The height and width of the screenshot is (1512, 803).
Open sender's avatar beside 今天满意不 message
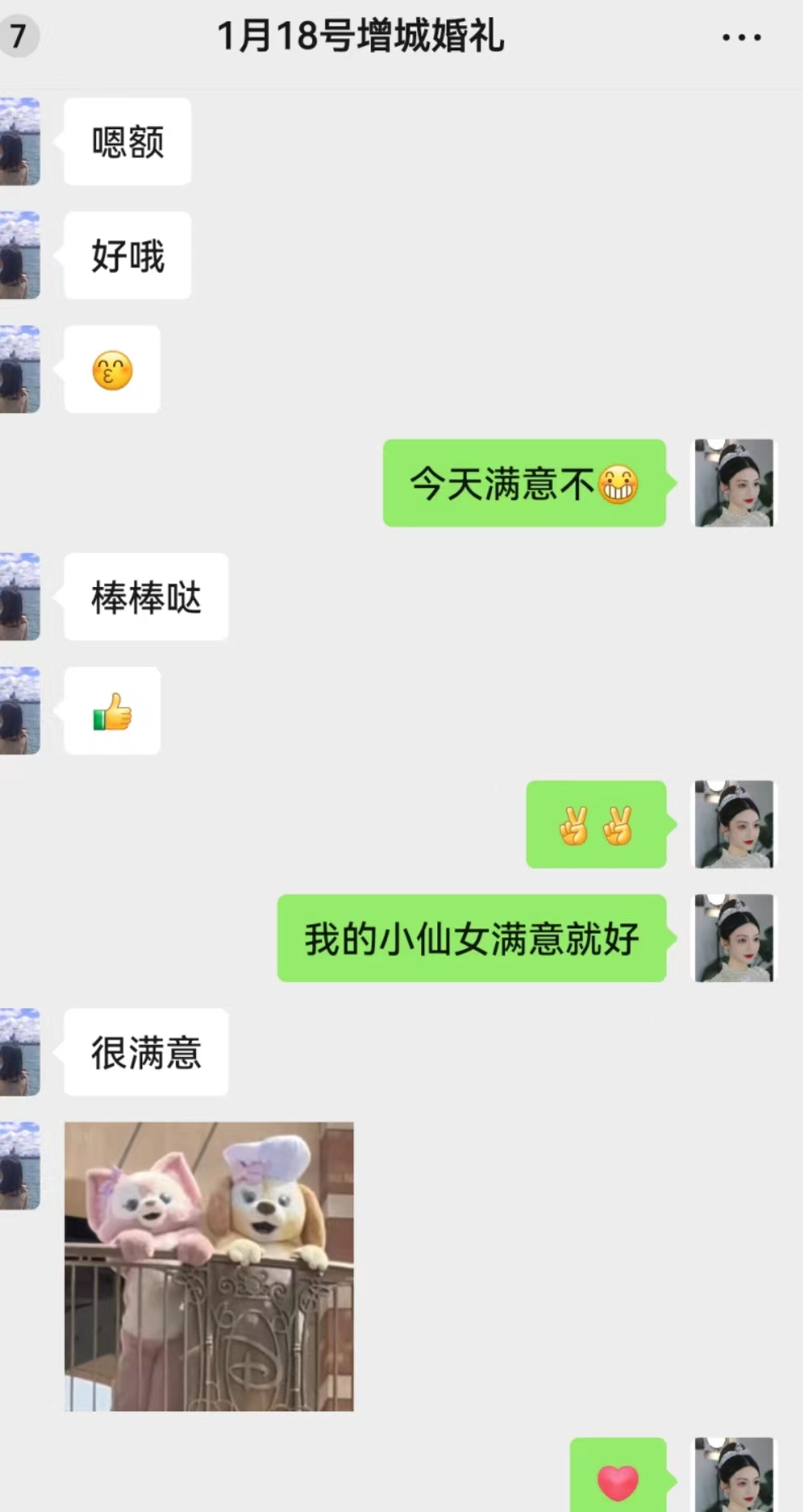pos(734,483)
